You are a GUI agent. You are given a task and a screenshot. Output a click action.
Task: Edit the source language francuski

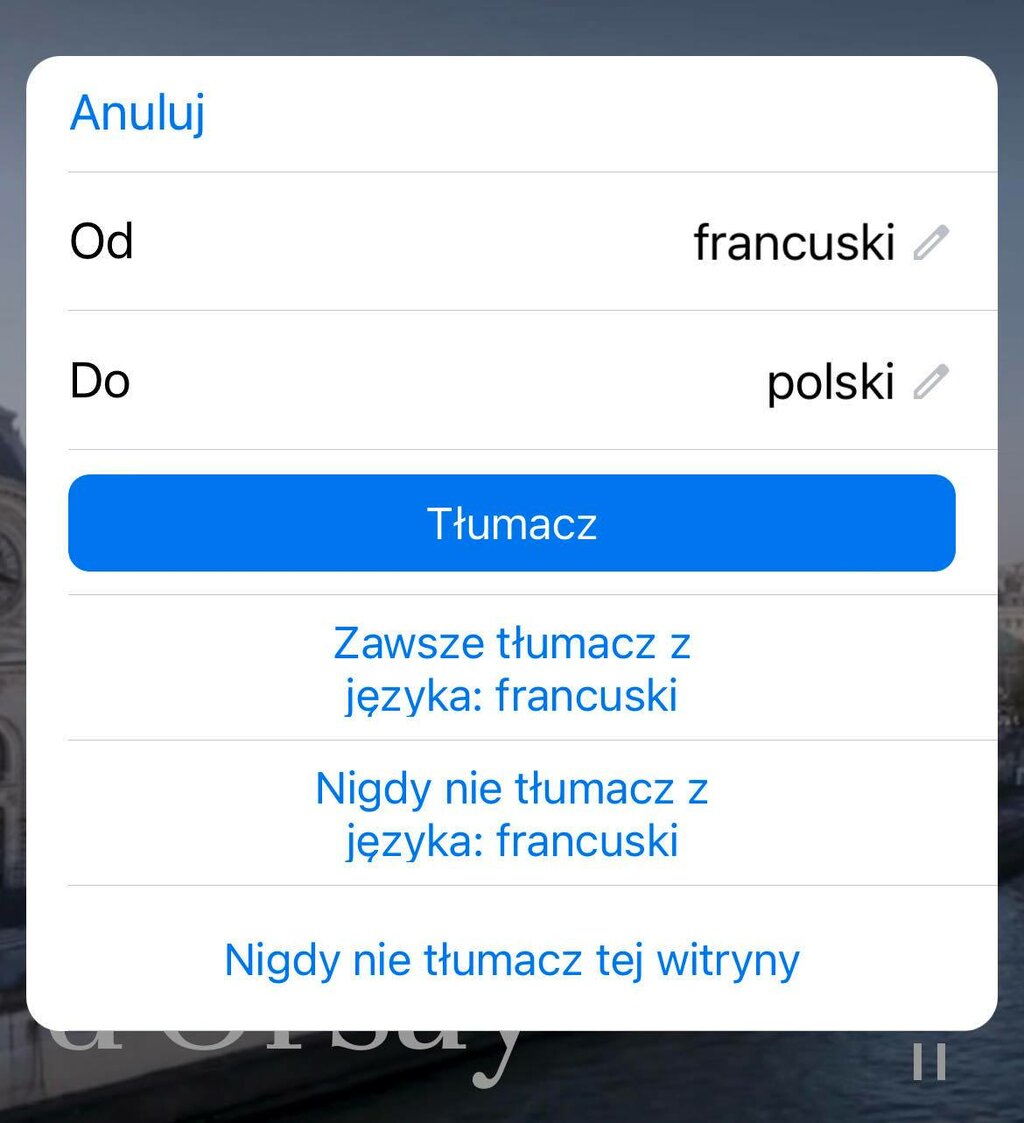coord(929,242)
